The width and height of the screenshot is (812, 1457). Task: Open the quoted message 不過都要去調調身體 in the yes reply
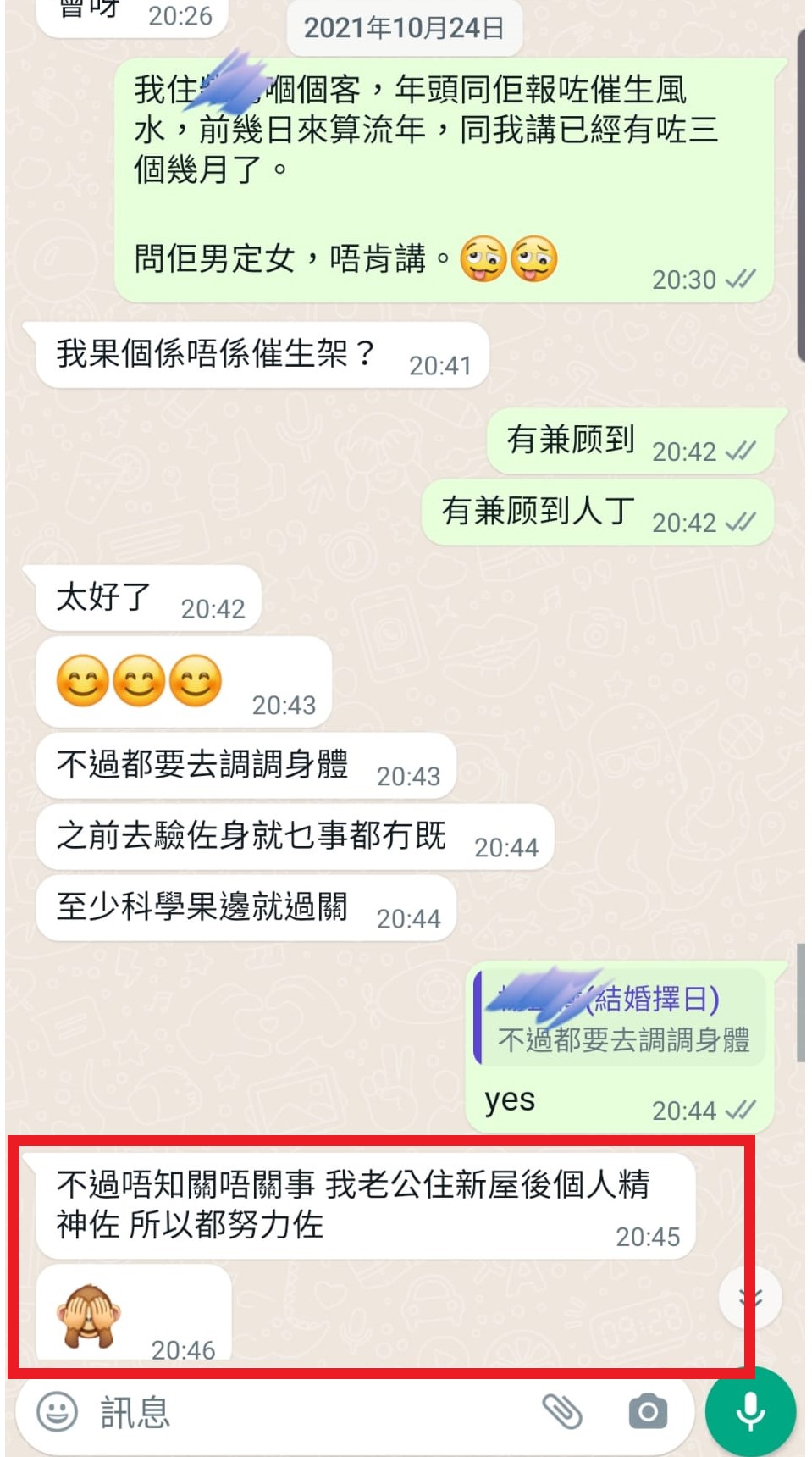click(622, 1019)
